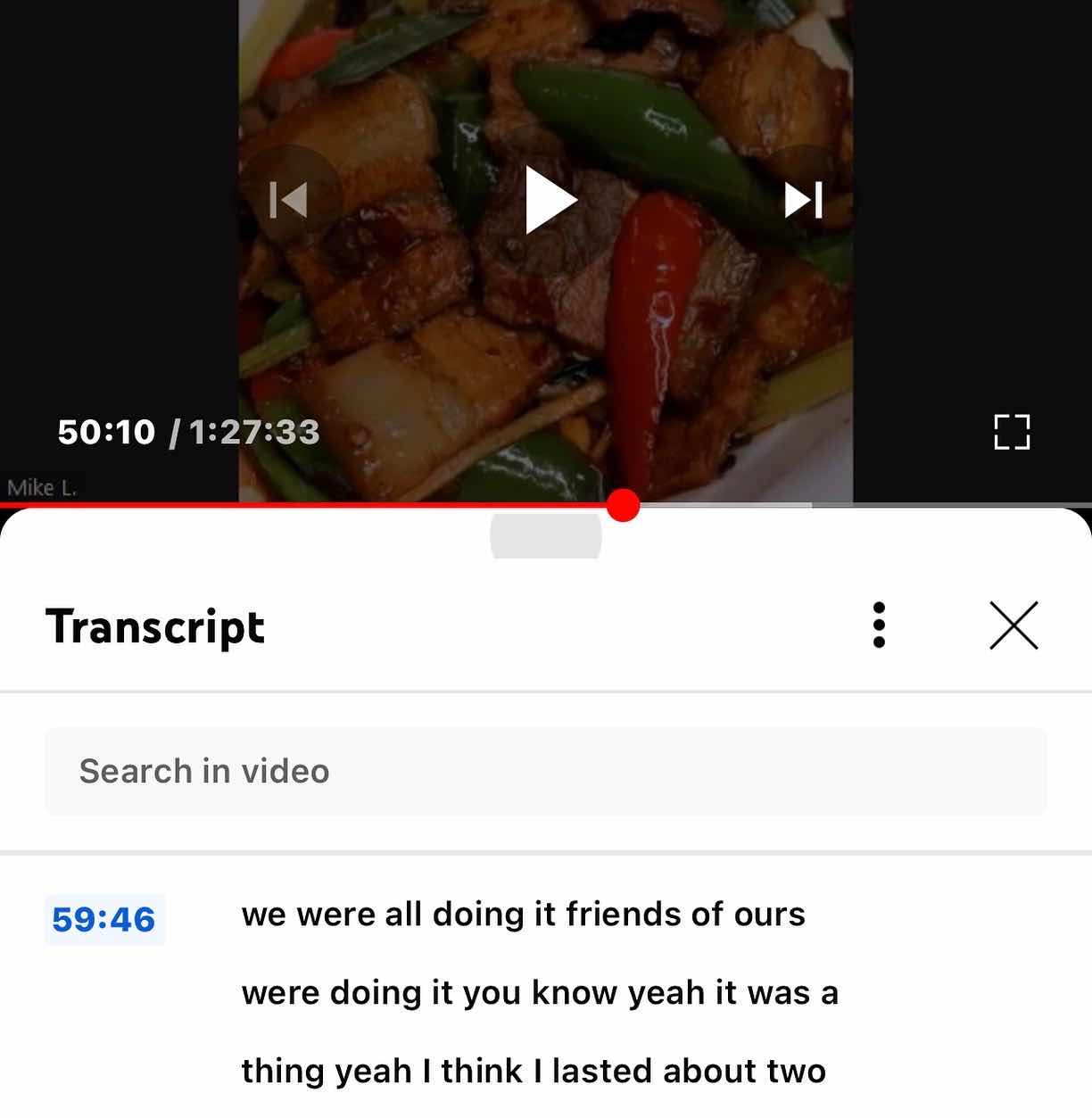Skip to the previous video

pos(289,200)
